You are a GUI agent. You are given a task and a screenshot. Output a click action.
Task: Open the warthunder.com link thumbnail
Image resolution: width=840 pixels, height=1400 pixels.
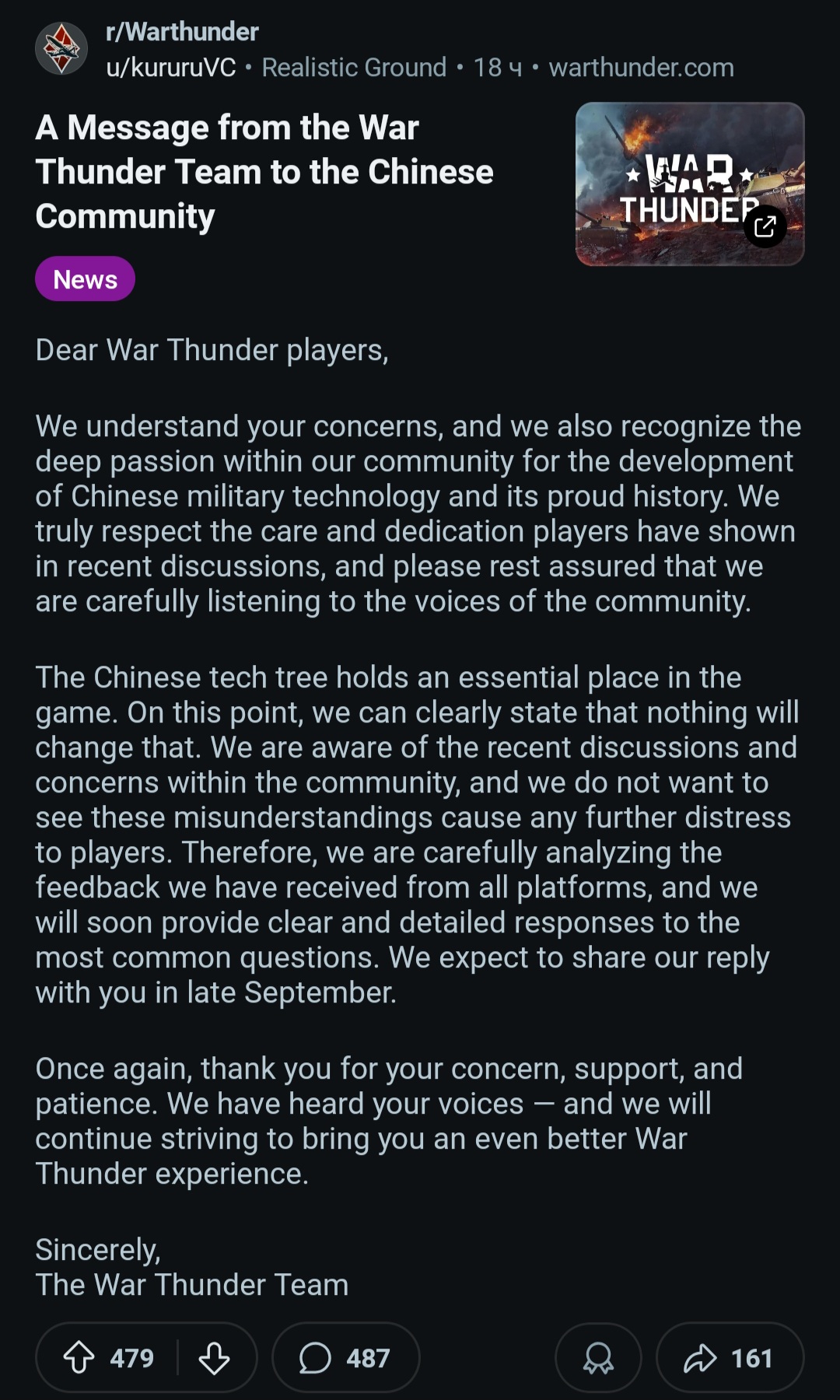(x=689, y=184)
